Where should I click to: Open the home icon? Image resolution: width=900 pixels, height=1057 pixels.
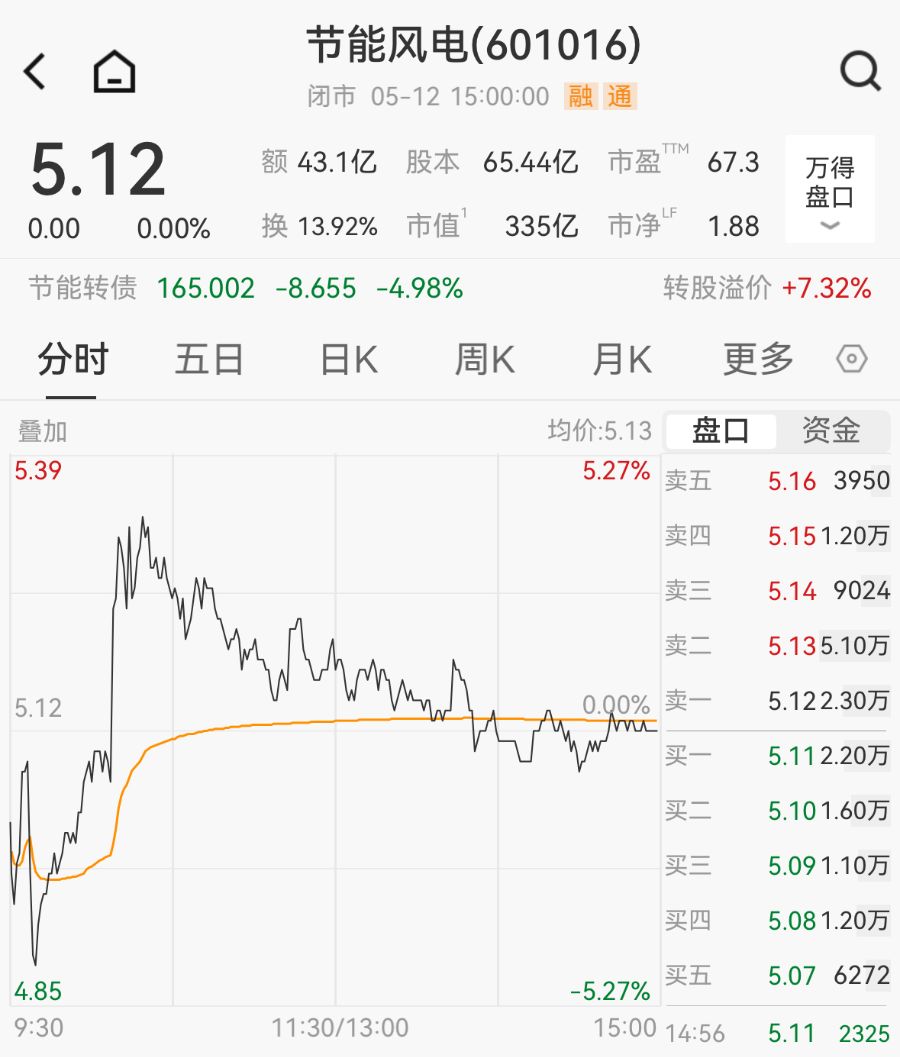tap(114, 71)
